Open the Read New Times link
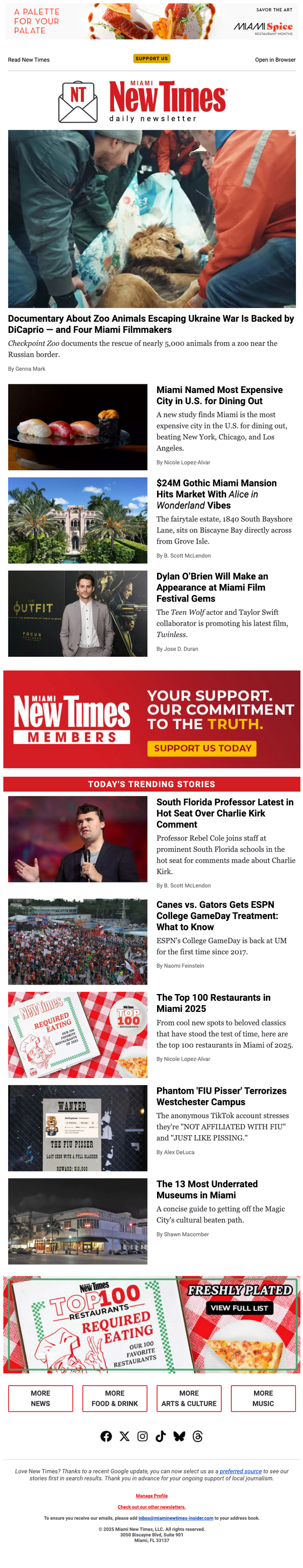 (29, 60)
